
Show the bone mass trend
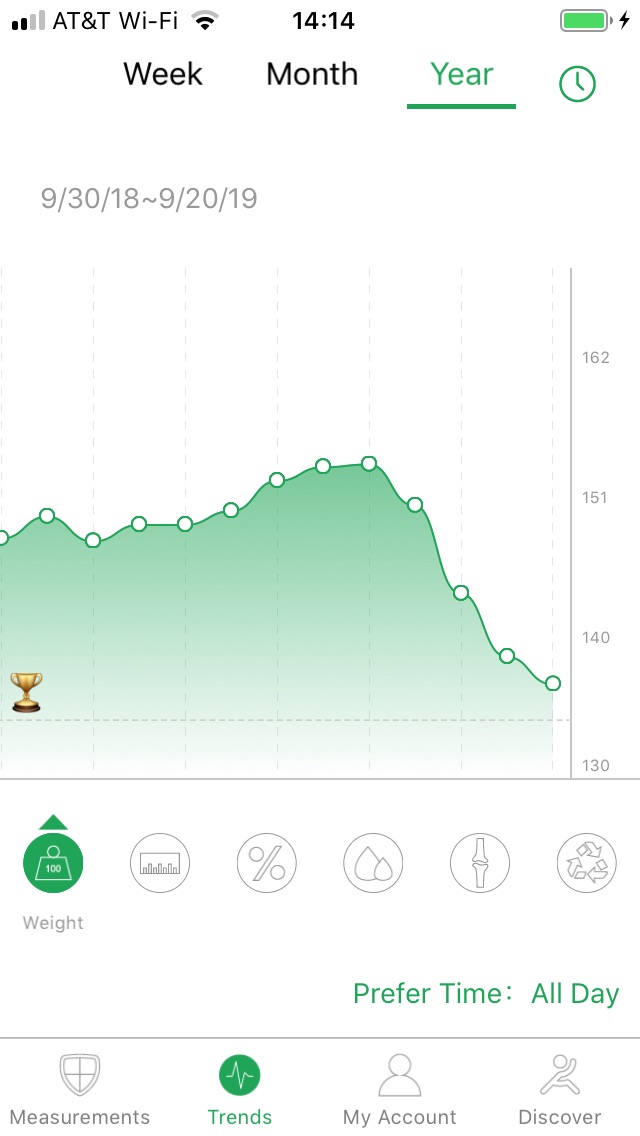[x=480, y=863]
